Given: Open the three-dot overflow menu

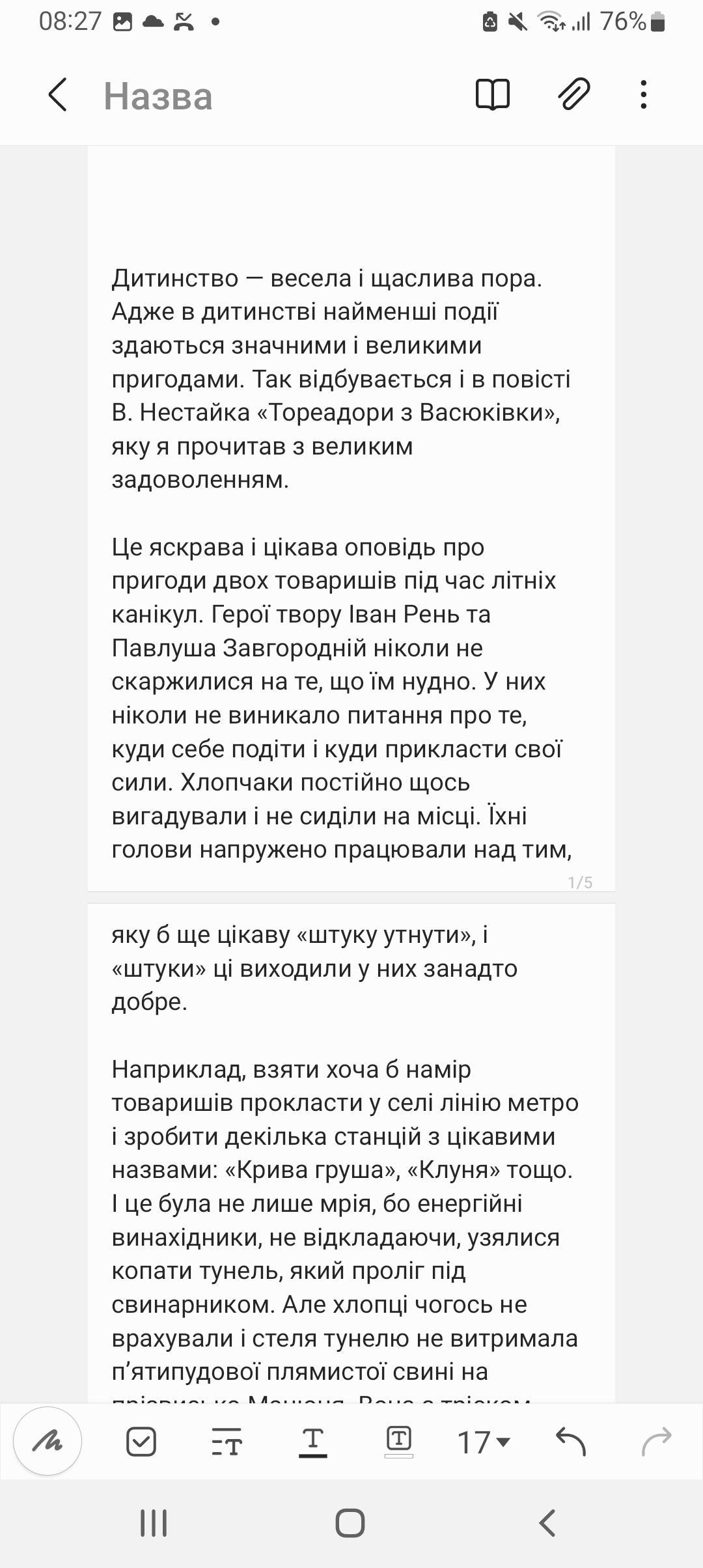Looking at the screenshot, I should 643,94.
